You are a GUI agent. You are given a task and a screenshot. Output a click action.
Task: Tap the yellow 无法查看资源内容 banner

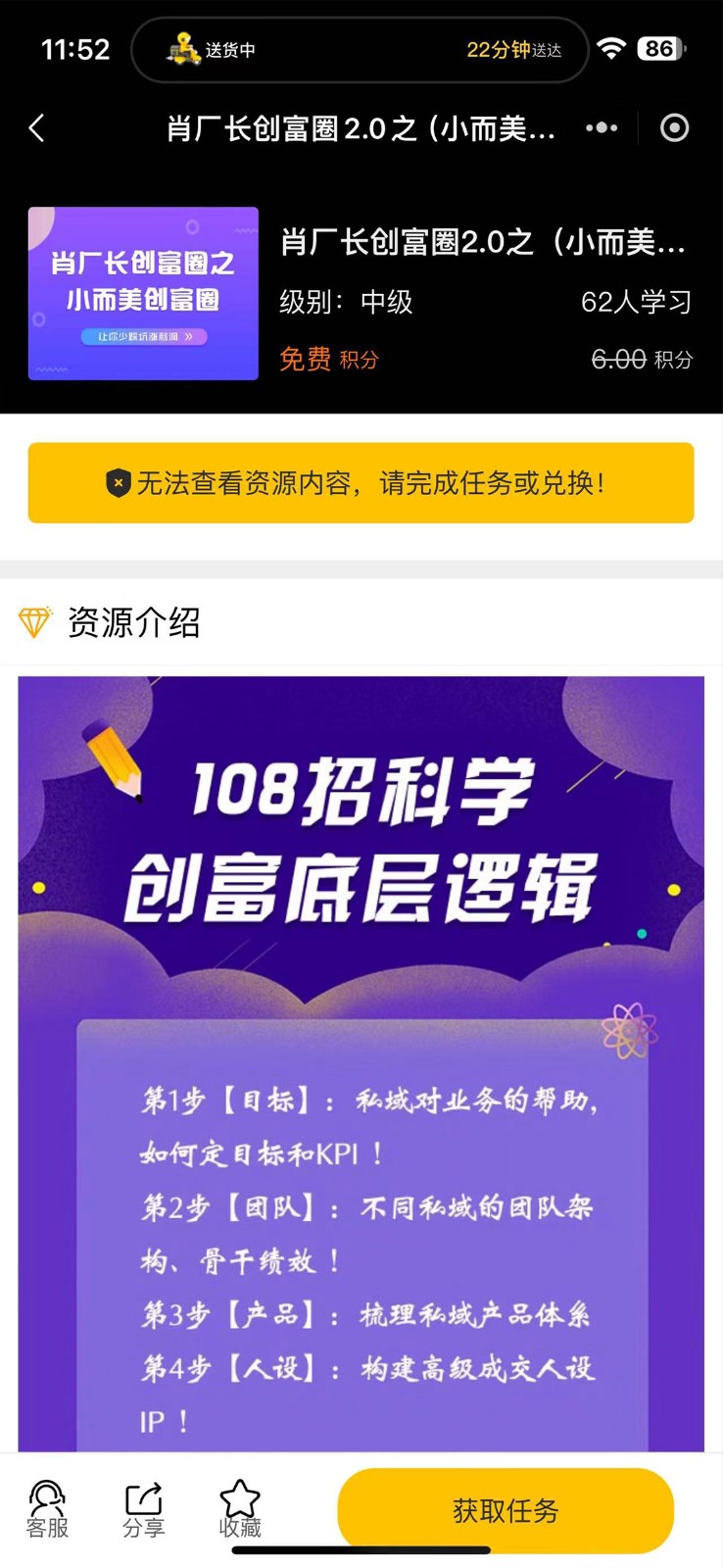(361, 483)
